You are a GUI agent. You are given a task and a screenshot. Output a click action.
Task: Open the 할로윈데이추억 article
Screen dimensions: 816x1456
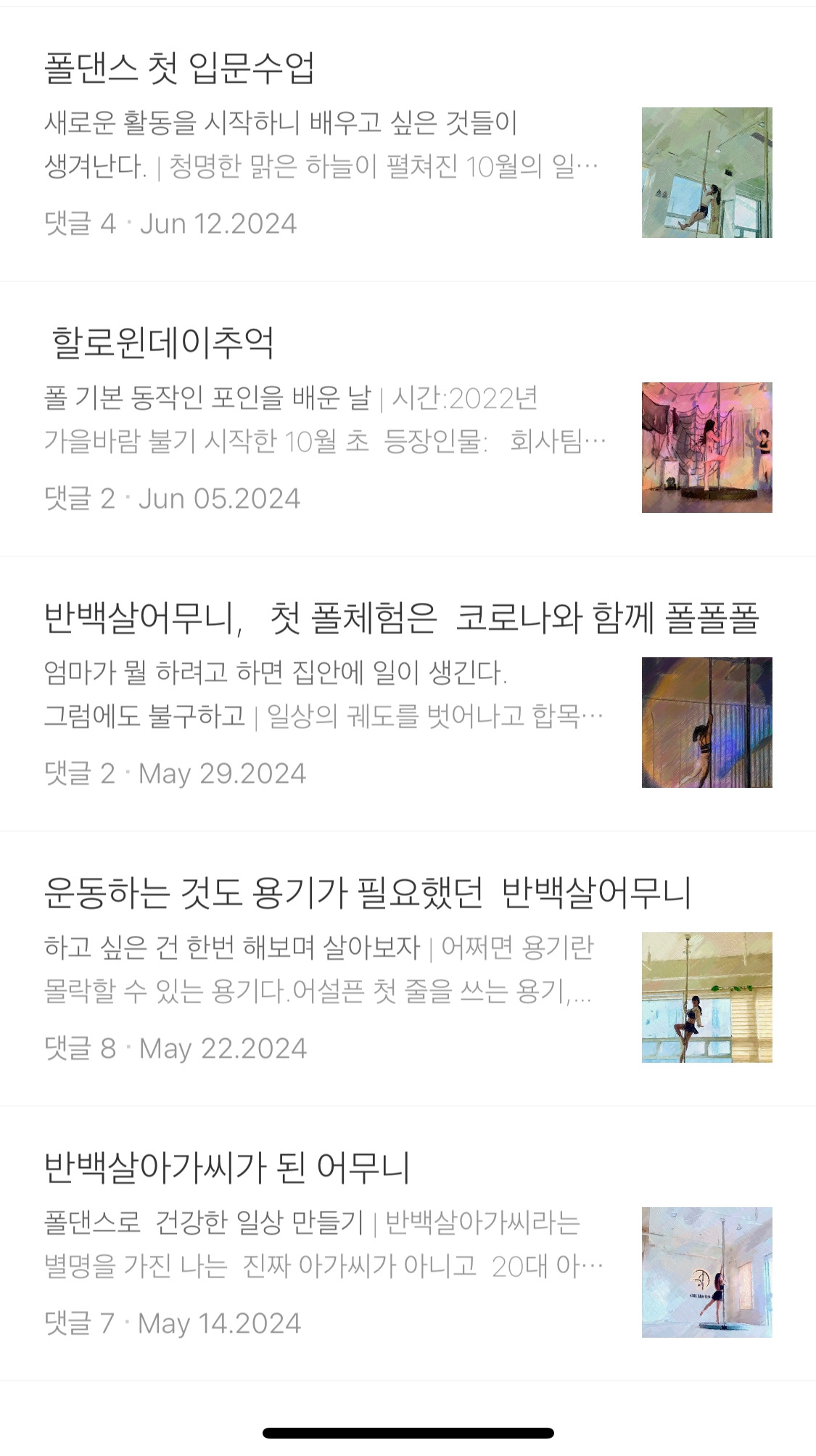(x=163, y=343)
